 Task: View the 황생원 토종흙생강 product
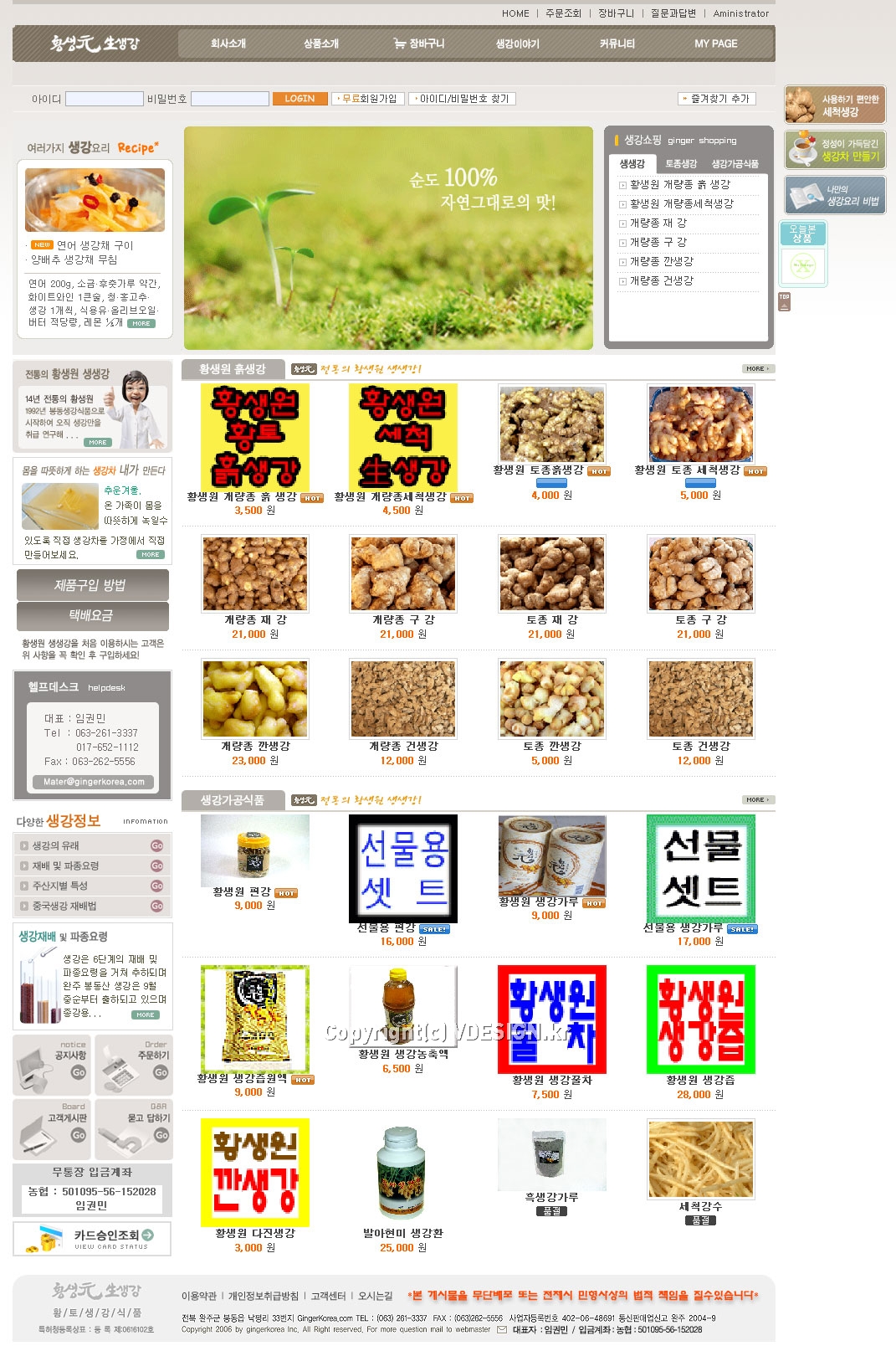click(x=551, y=424)
